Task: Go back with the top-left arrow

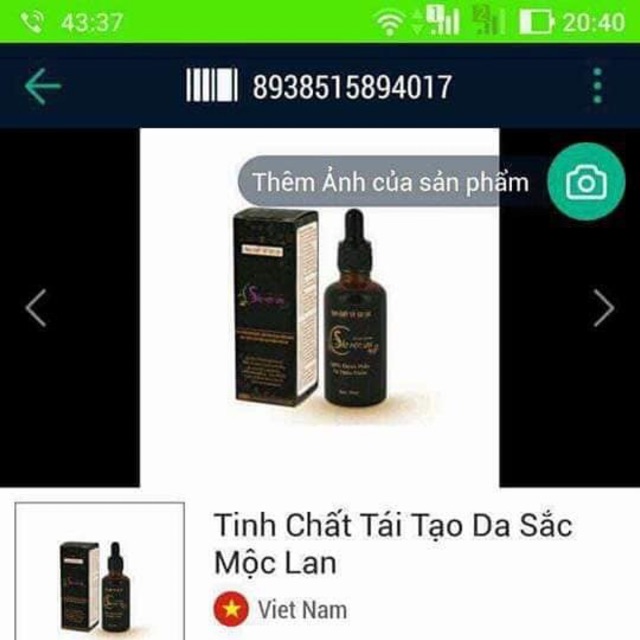Action: click(42, 87)
